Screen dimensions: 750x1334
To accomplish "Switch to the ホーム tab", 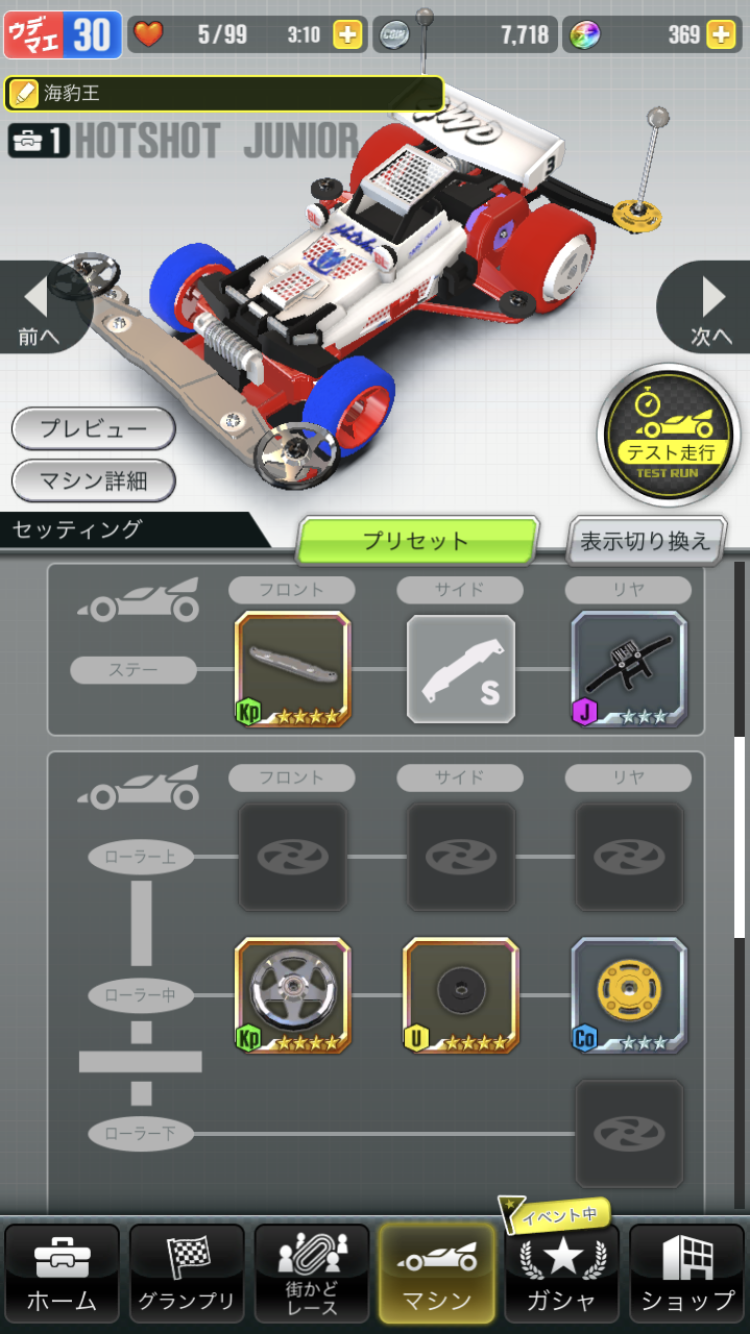I will click(62, 1274).
